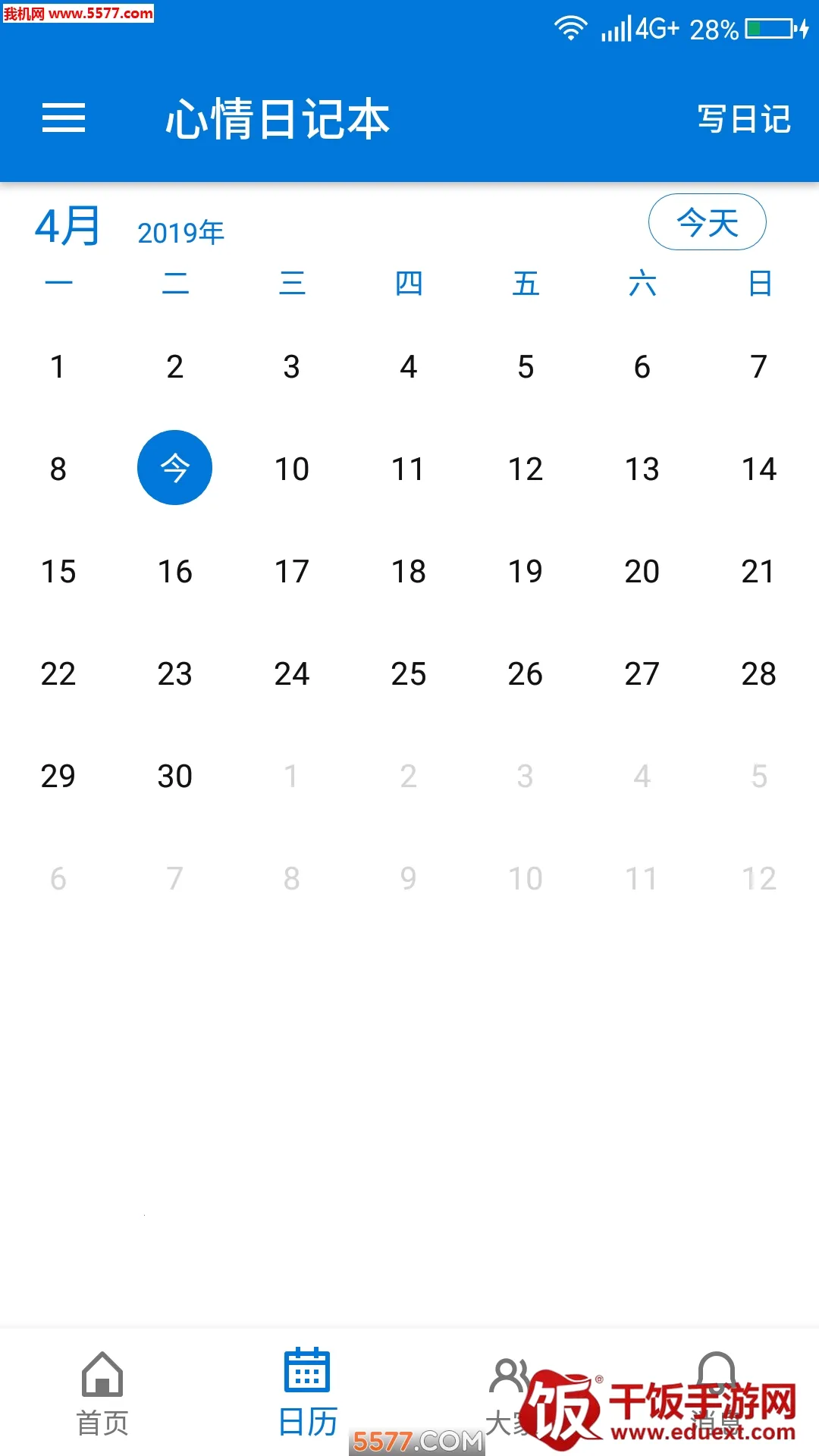Choose April 30 on the calendar
The height and width of the screenshot is (1456, 819).
click(174, 777)
